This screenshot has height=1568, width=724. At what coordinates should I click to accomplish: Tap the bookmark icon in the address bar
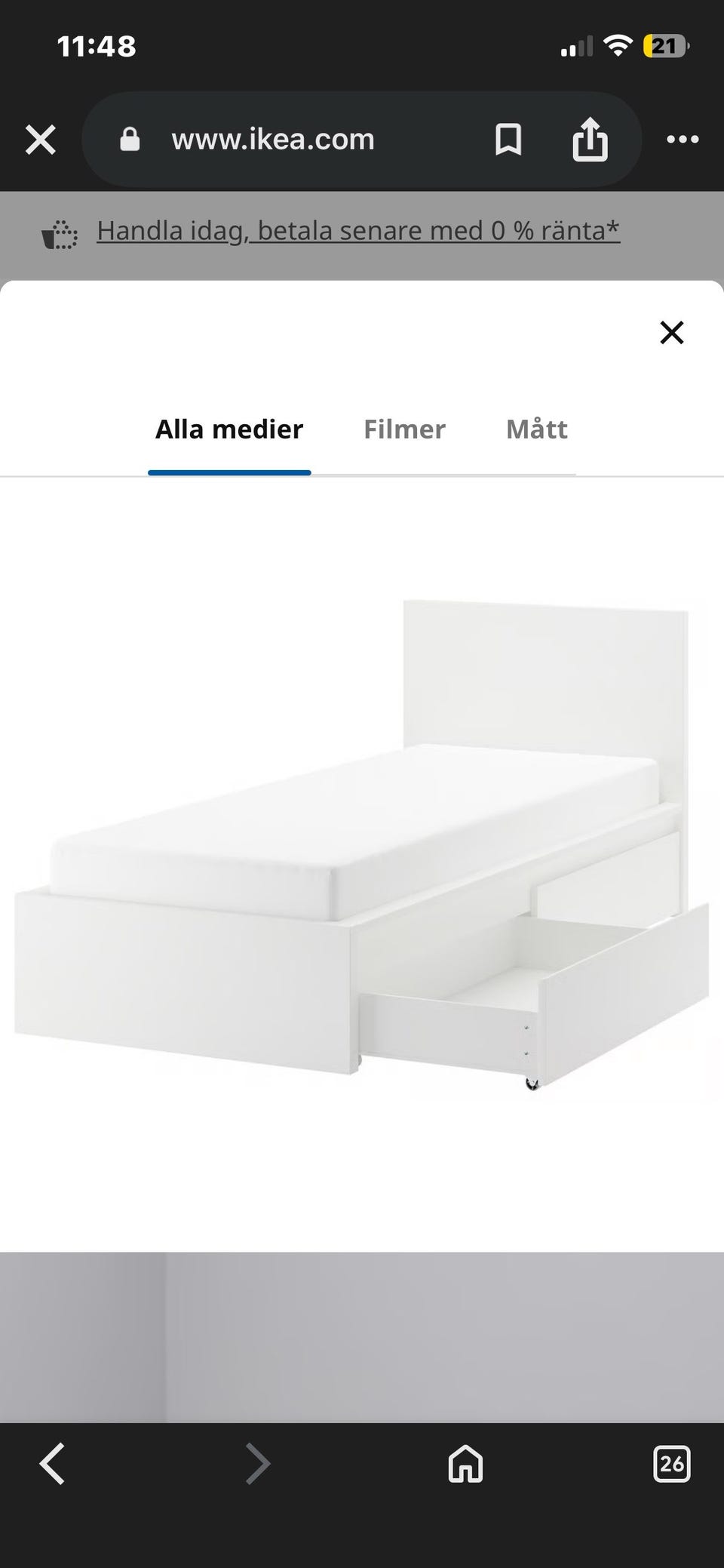(507, 139)
